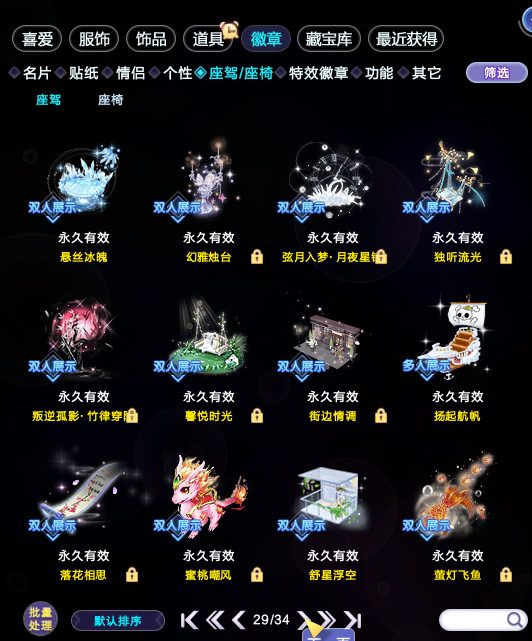Jump to the last page

coord(352,620)
